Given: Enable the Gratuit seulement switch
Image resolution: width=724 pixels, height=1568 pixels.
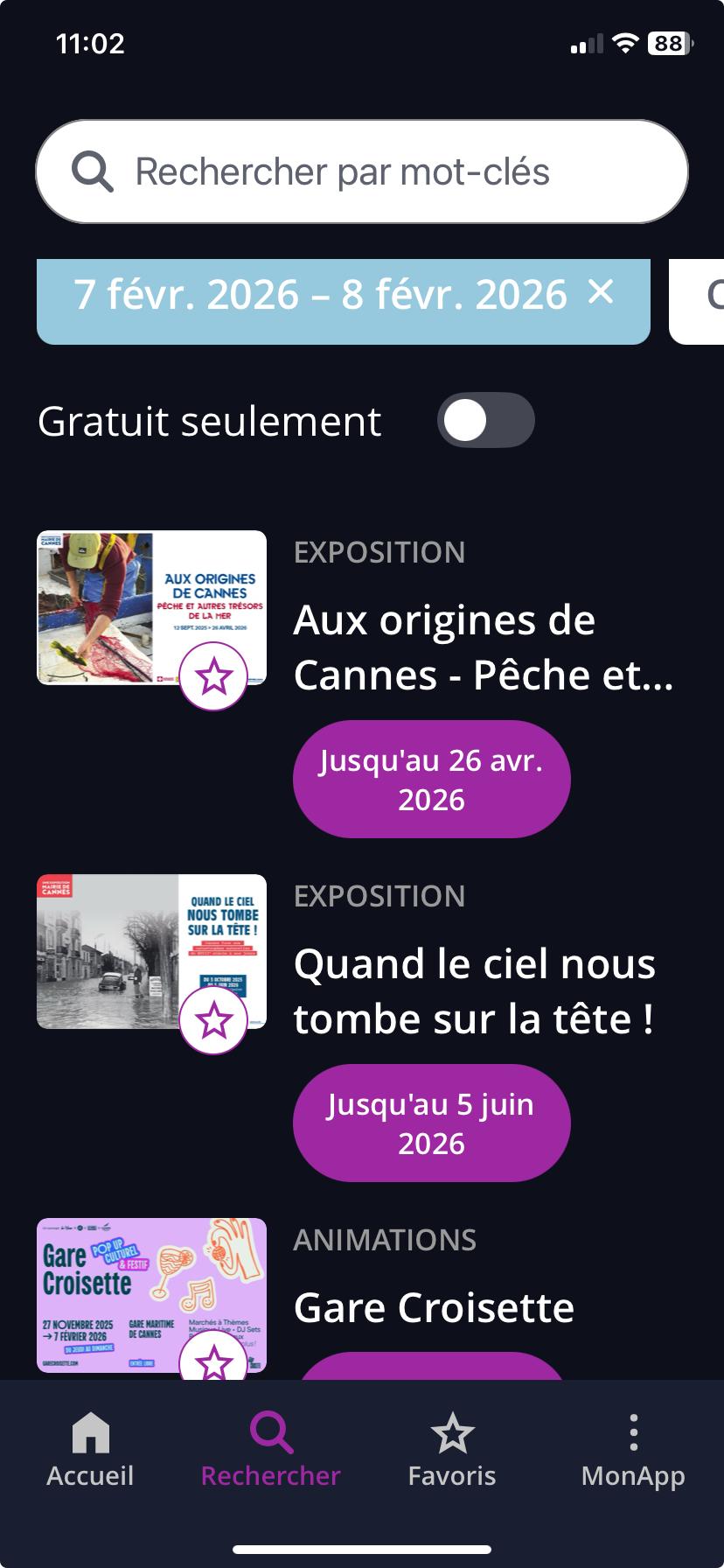Looking at the screenshot, I should (486, 420).
